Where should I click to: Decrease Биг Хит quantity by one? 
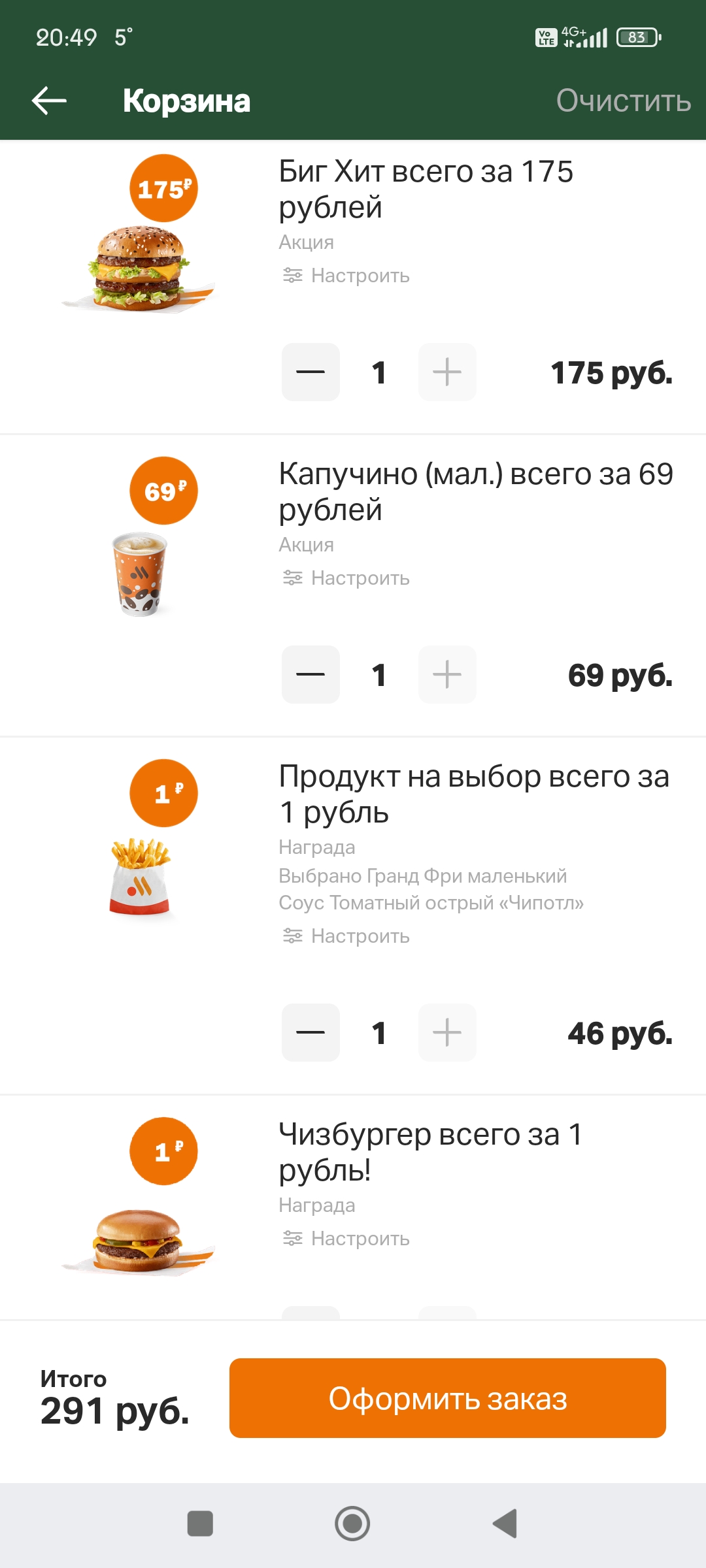311,372
